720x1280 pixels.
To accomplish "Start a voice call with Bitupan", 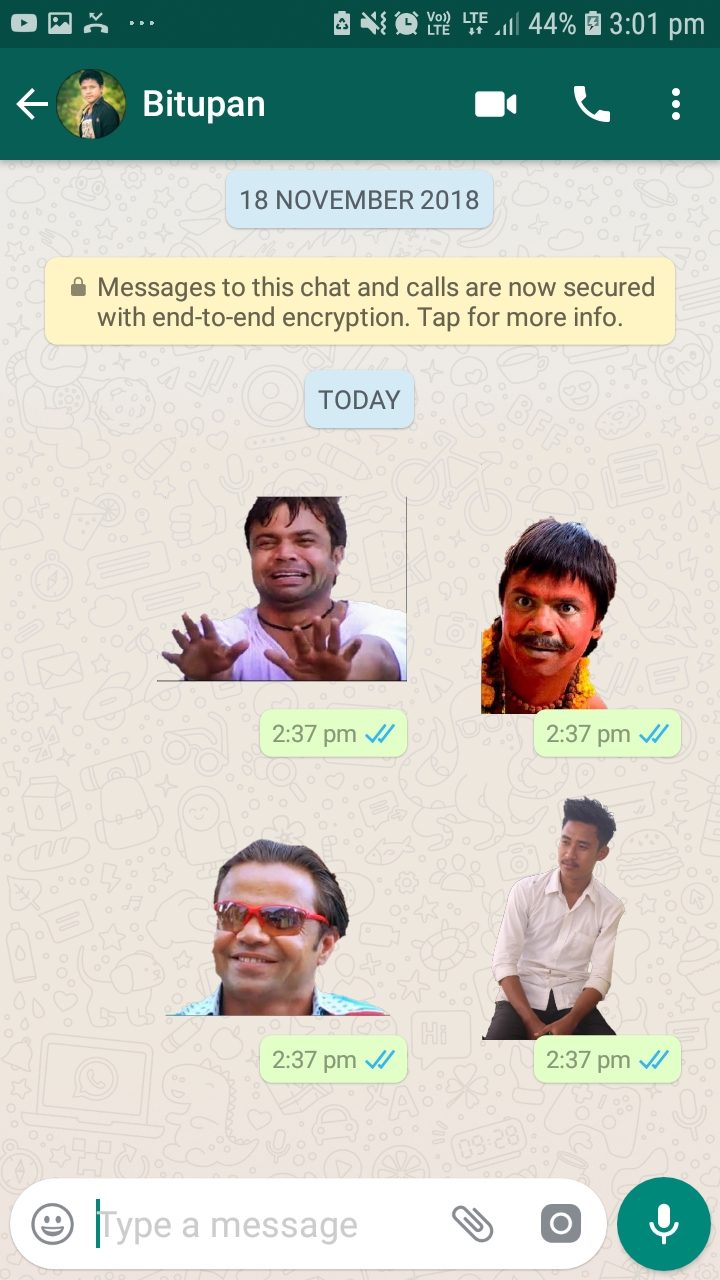I will 591,104.
